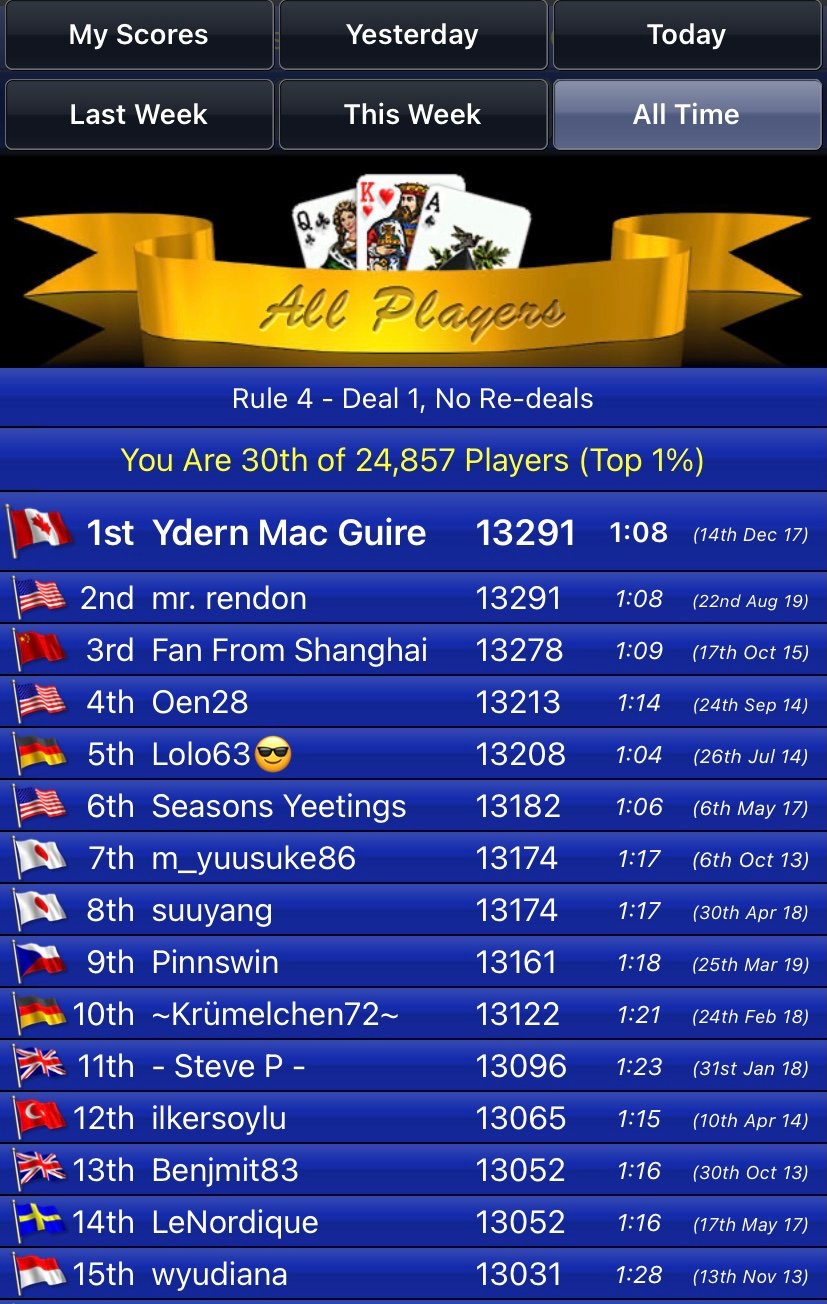
Task: Open the - Steve P - row
Action: click(413, 1067)
